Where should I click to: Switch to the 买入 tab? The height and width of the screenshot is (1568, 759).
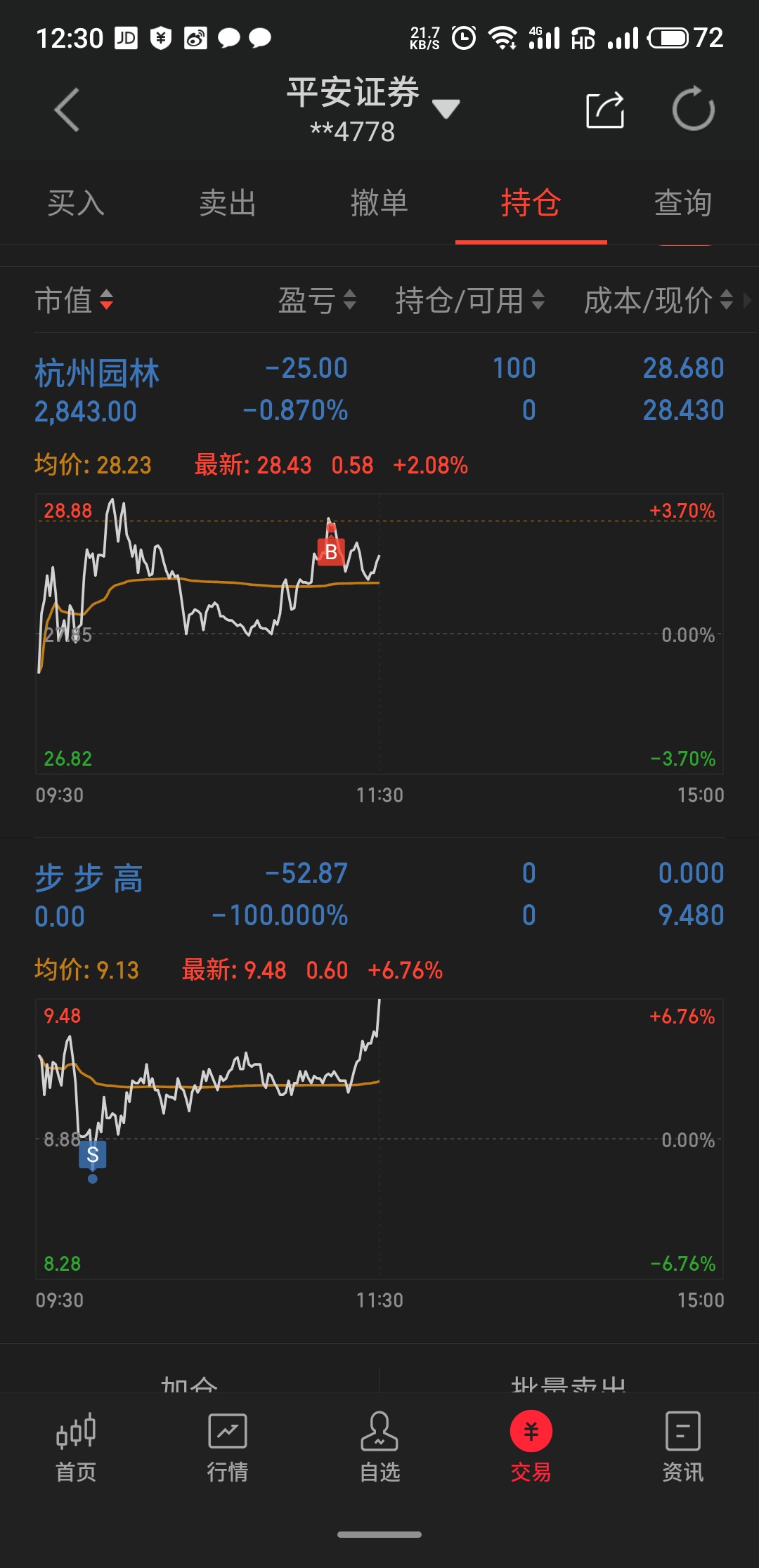[76, 203]
